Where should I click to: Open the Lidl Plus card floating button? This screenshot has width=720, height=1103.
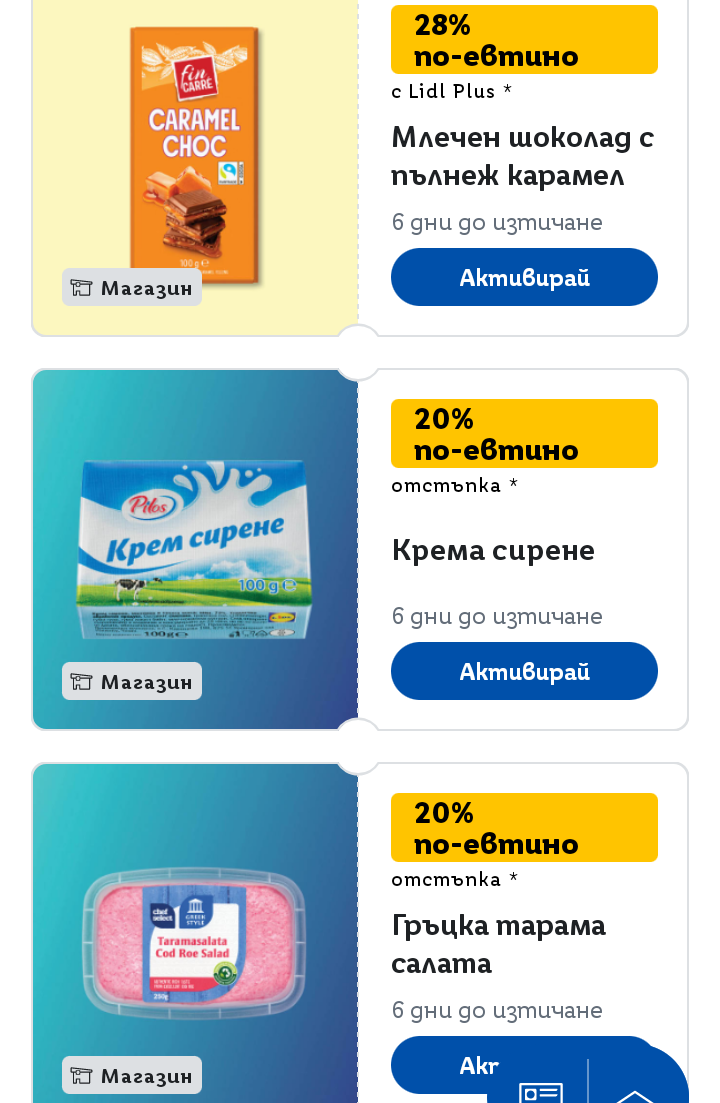540,1090
